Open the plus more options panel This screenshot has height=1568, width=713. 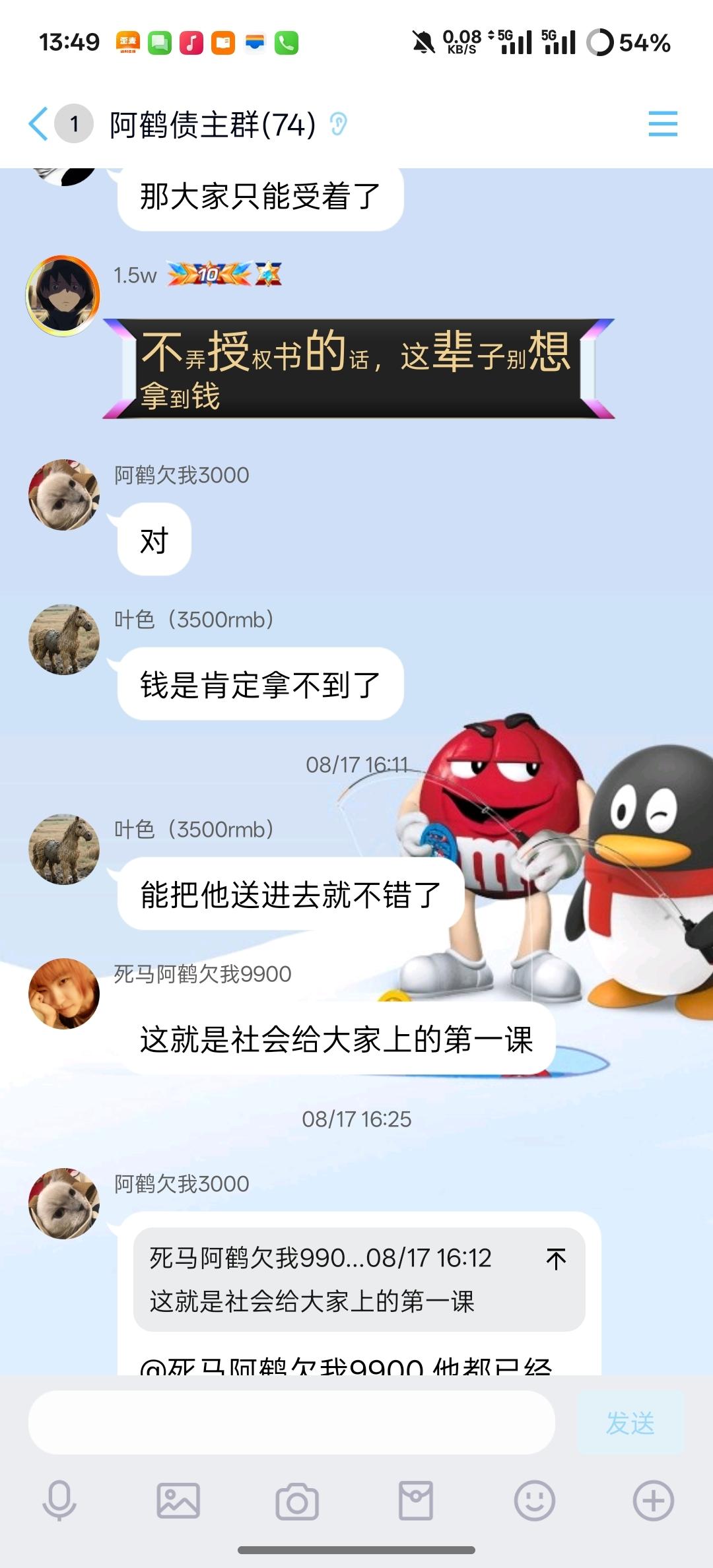pos(653,1500)
